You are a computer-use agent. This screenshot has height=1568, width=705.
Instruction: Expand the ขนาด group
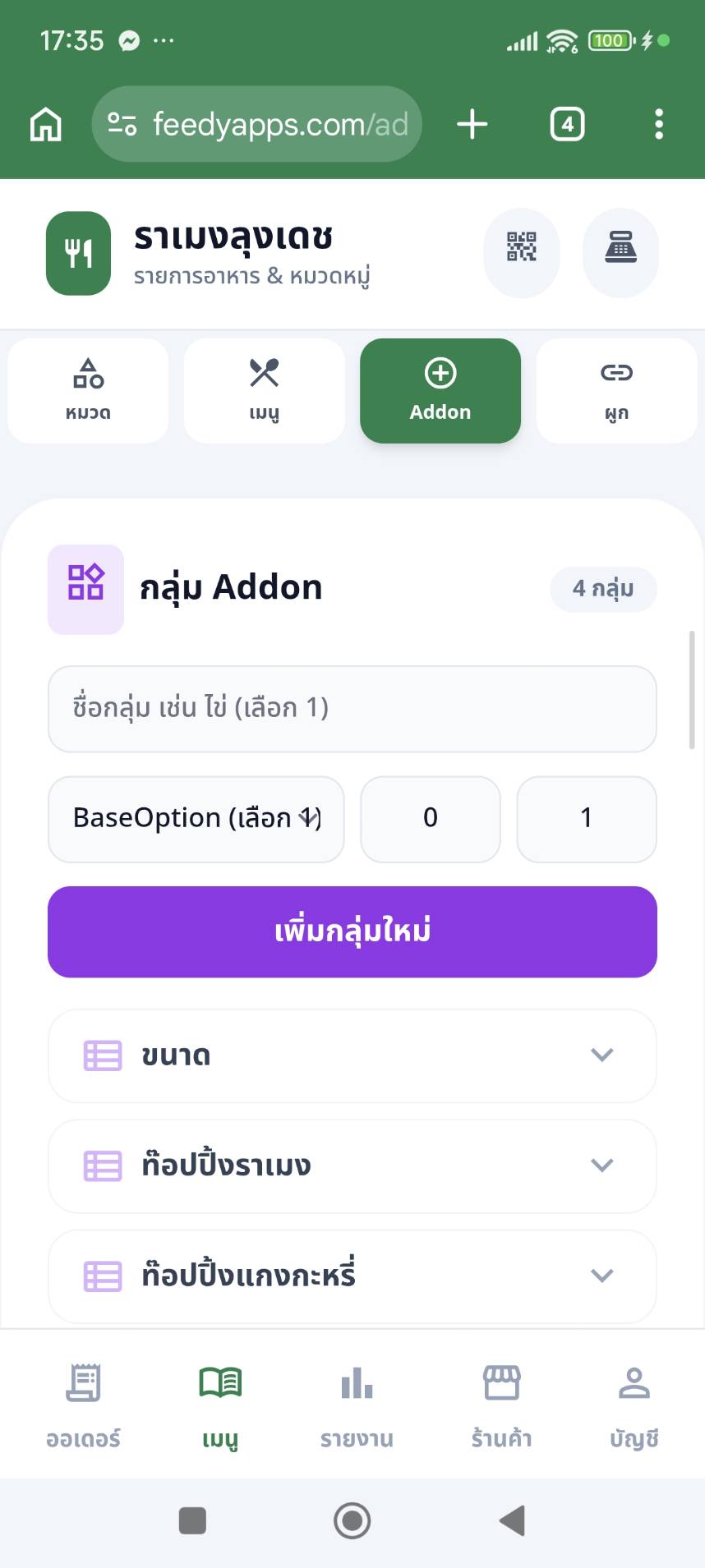[352, 1055]
